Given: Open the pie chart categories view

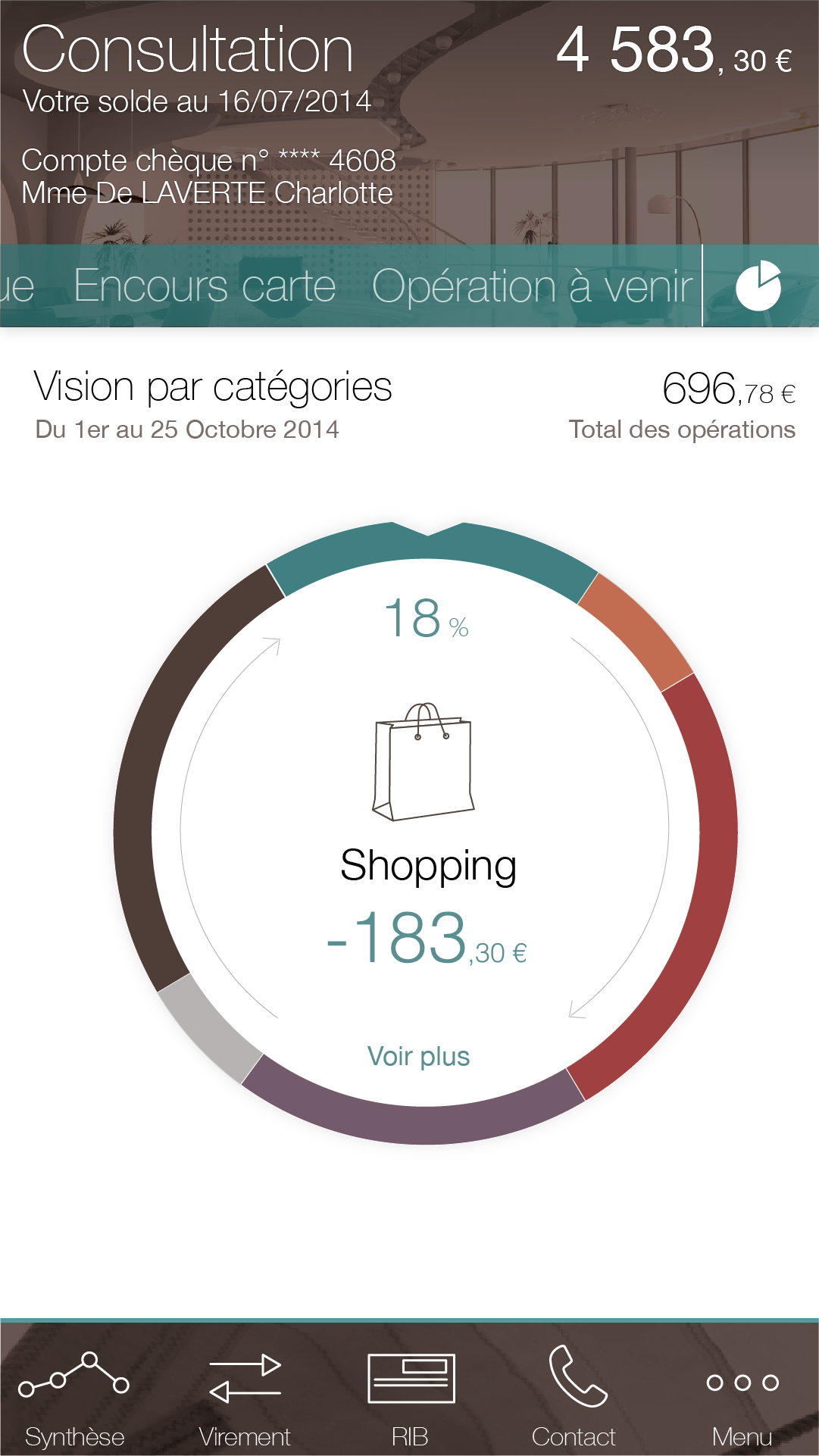Looking at the screenshot, I should point(758,286).
